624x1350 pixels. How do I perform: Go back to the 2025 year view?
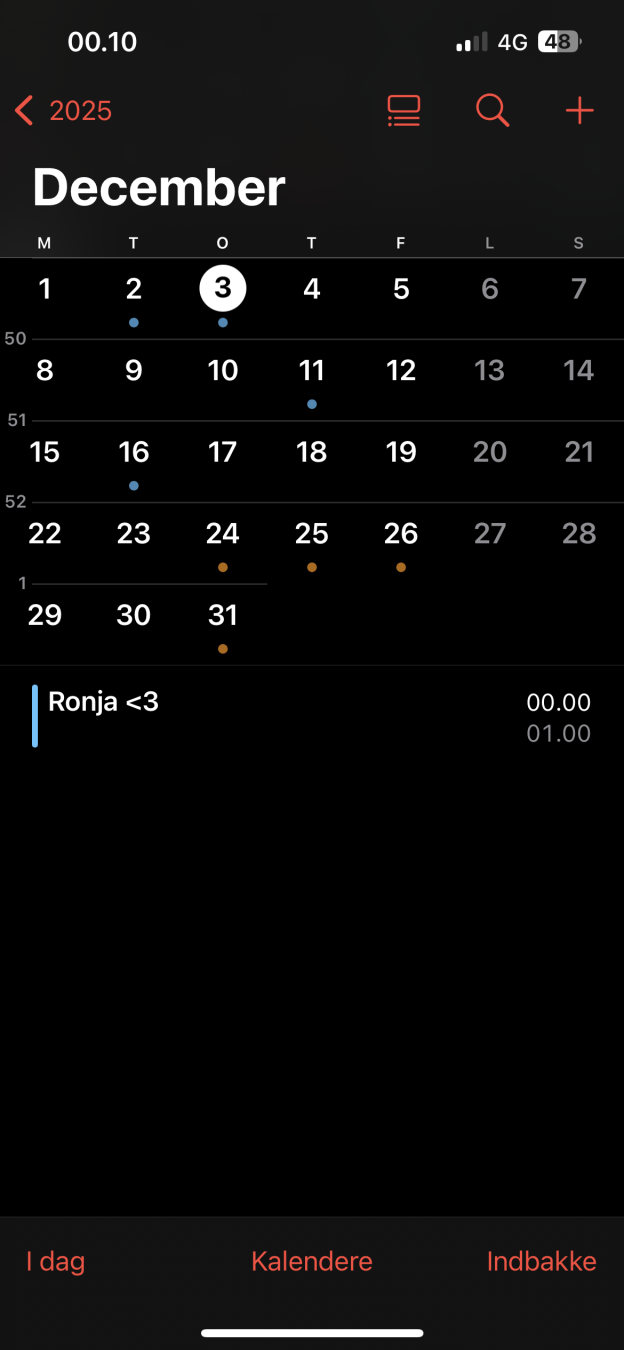click(64, 110)
